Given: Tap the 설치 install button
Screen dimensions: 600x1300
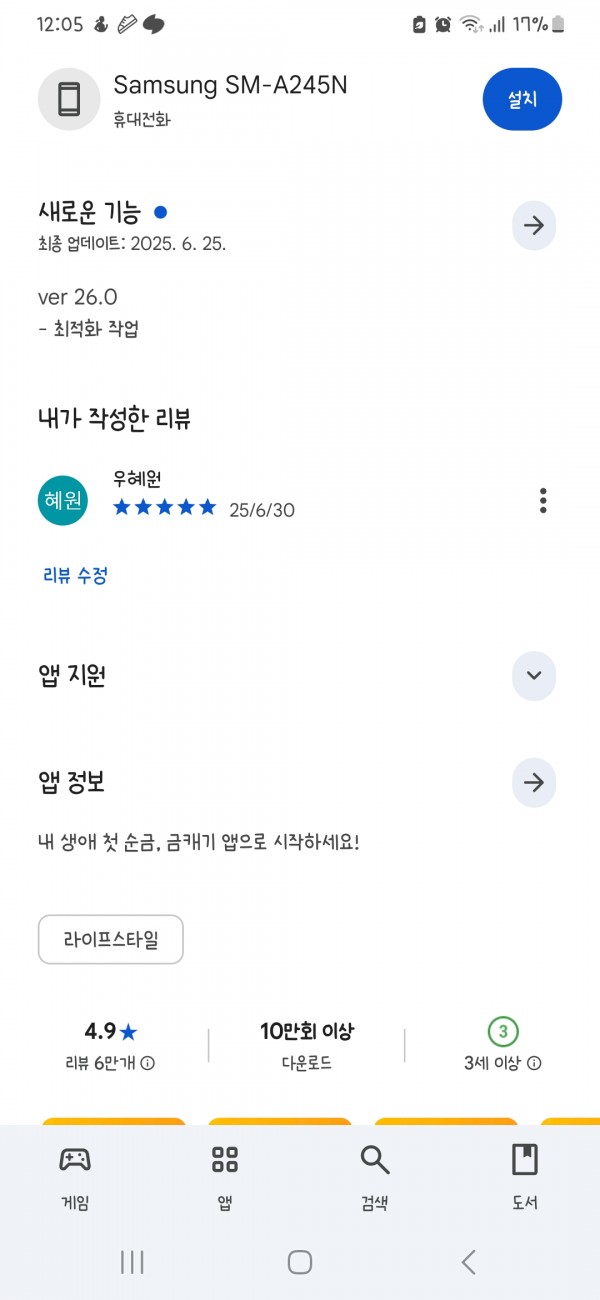Looking at the screenshot, I should [x=522, y=99].
